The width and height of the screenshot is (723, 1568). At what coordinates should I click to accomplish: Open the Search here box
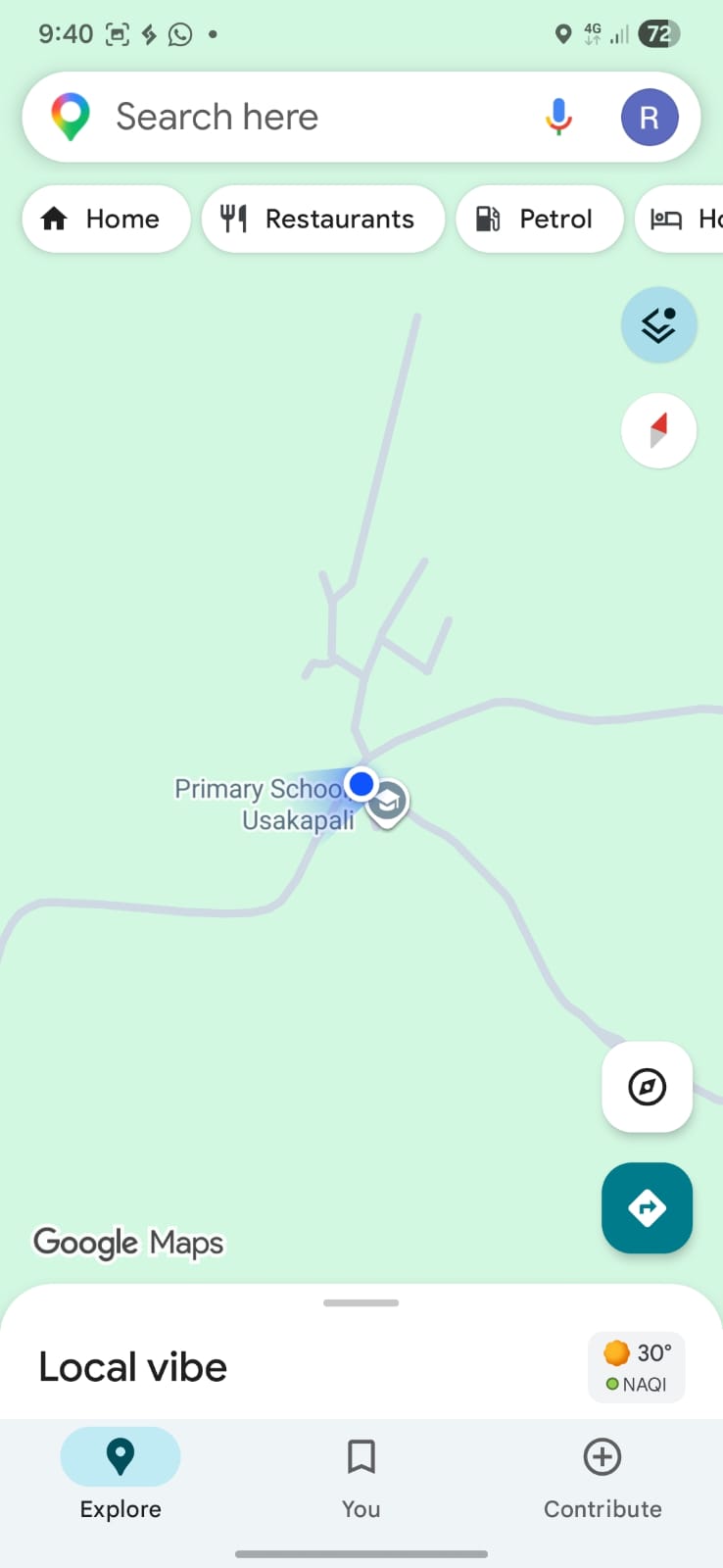294,118
